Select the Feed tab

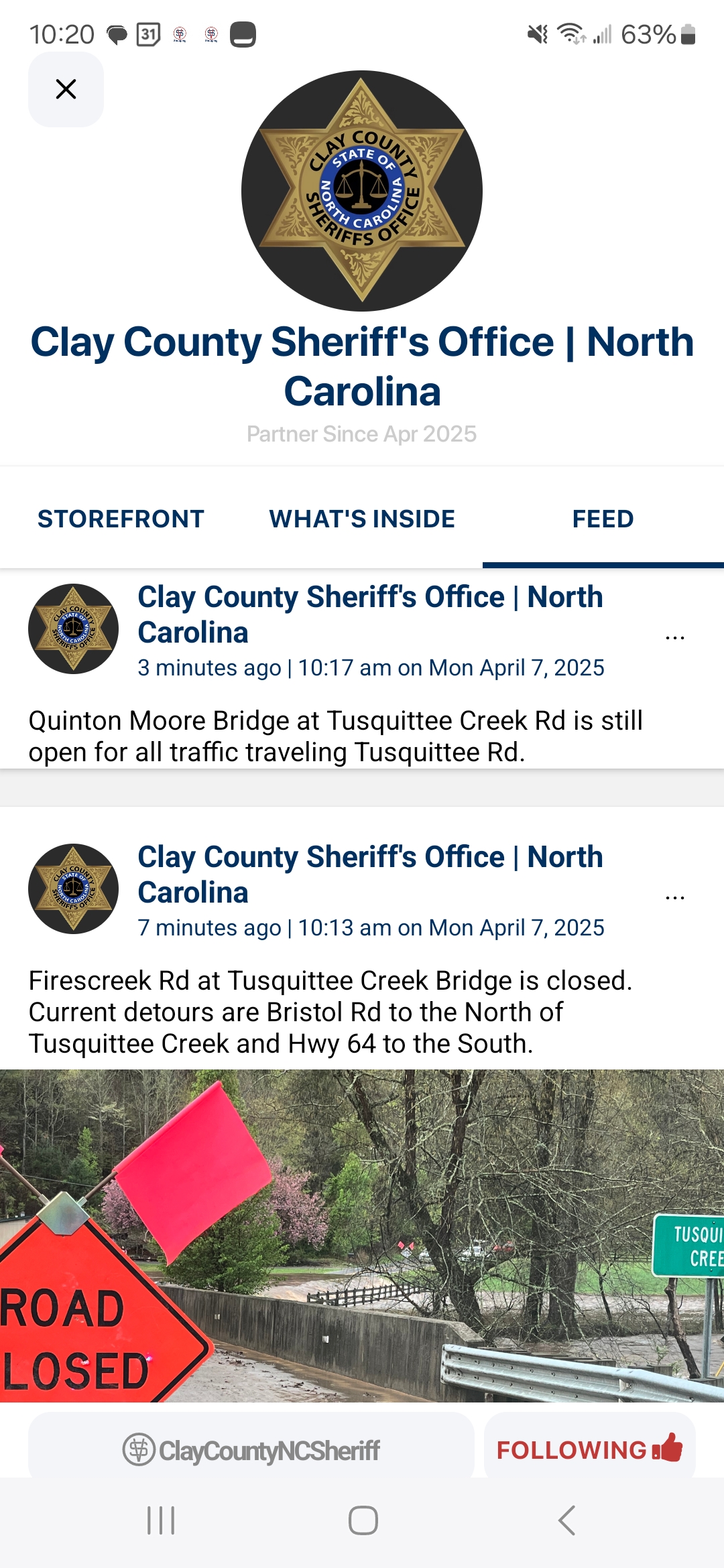point(603,519)
